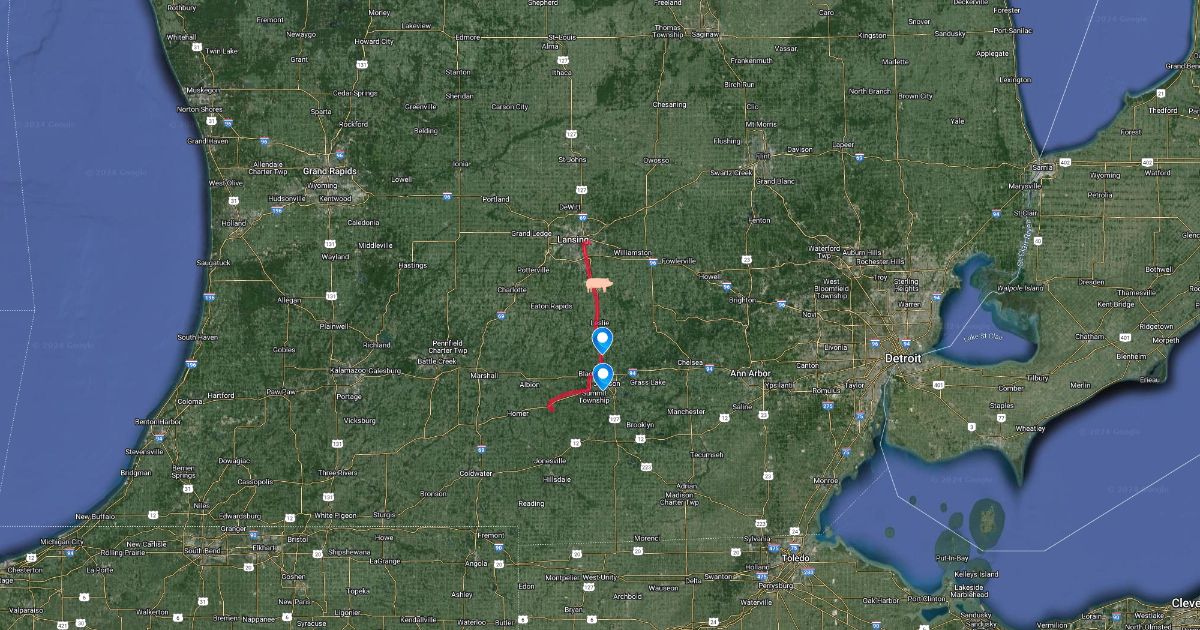Select the pig marker on the route

(x=597, y=285)
